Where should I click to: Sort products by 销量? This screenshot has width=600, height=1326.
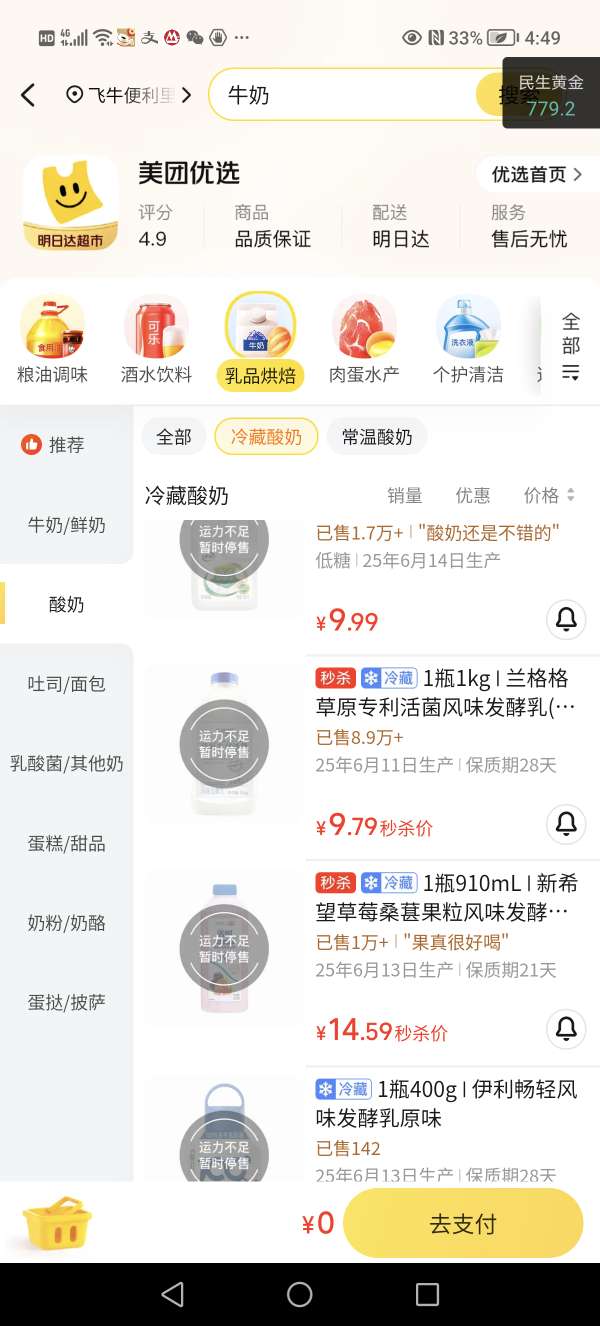point(404,495)
